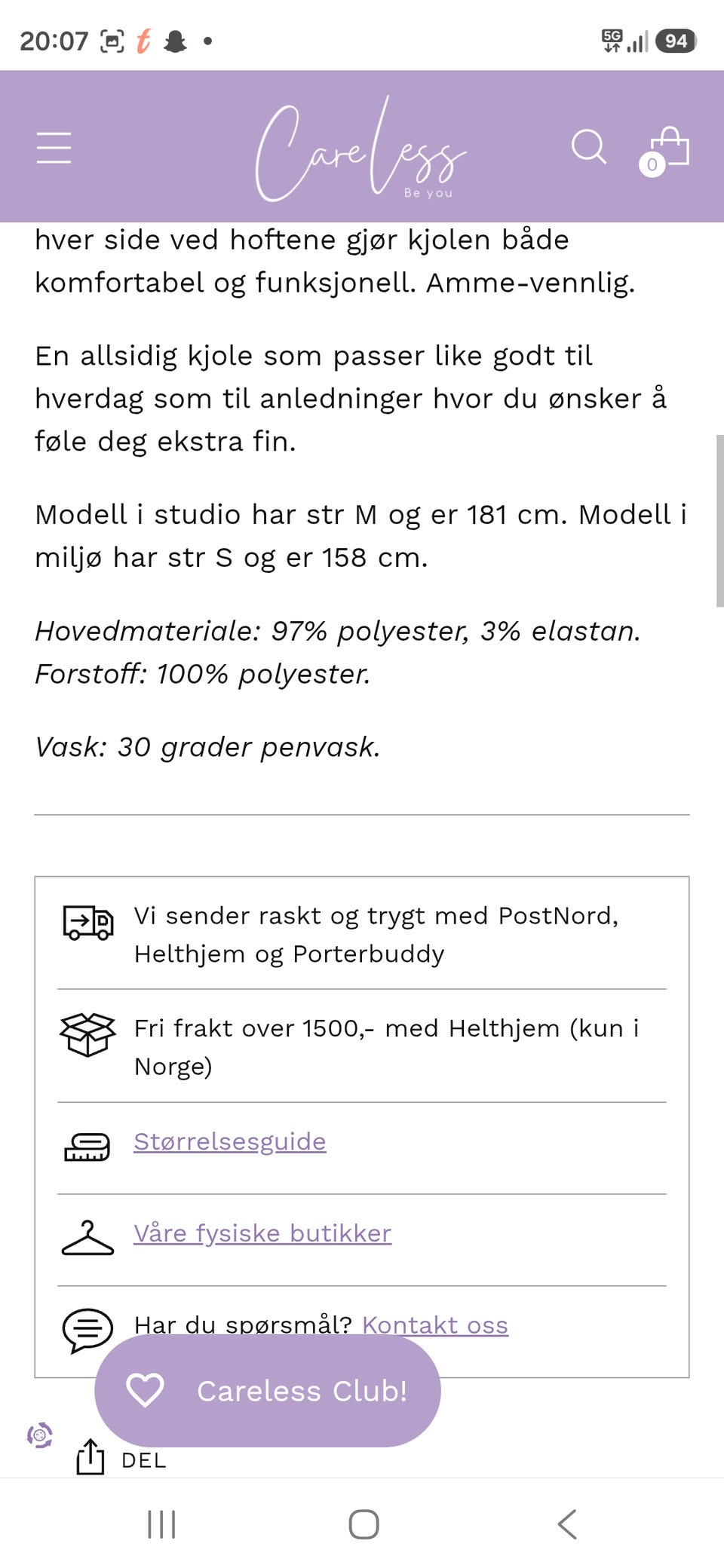Open the hamburger menu
Screen dimensions: 724x1568
(x=54, y=147)
